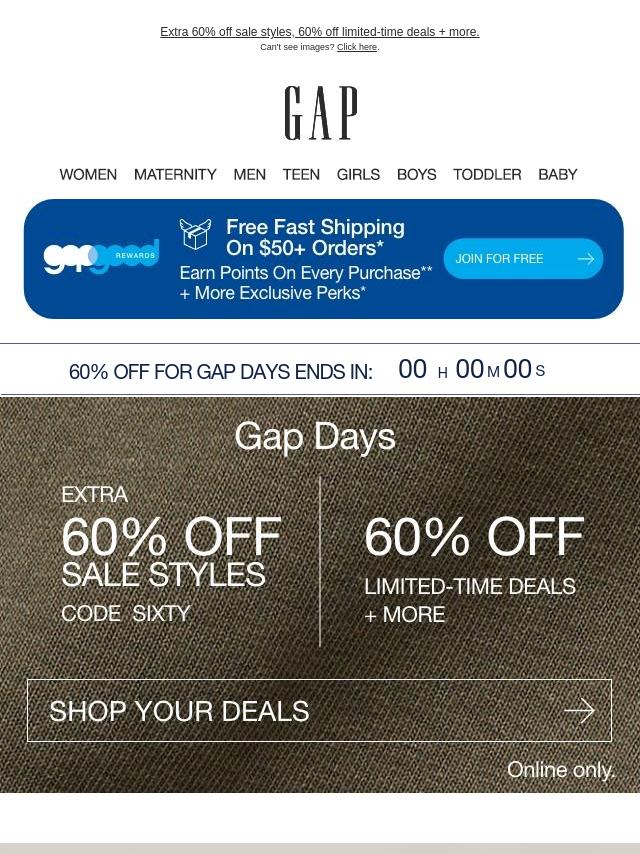Viewport: 640px width, 854px height.
Task: Open the extra 60% off sale styles link
Action: click(x=319, y=32)
